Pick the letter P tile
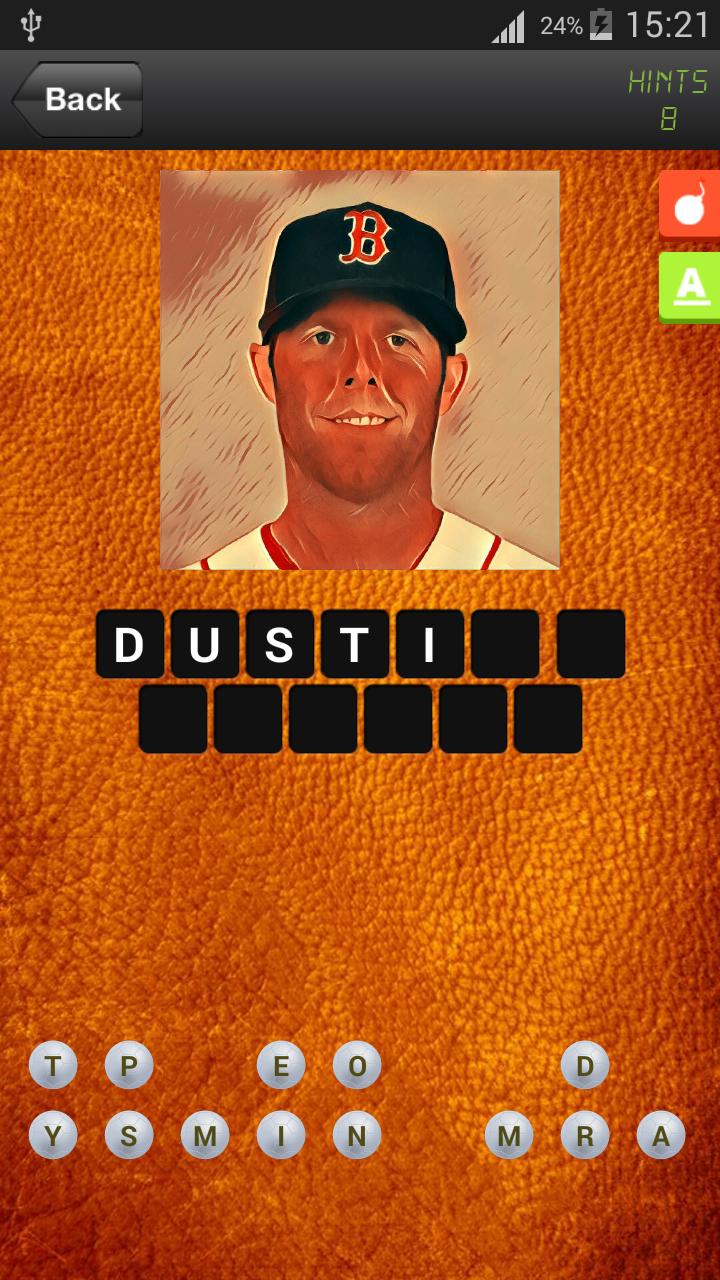 tap(129, 1066)
